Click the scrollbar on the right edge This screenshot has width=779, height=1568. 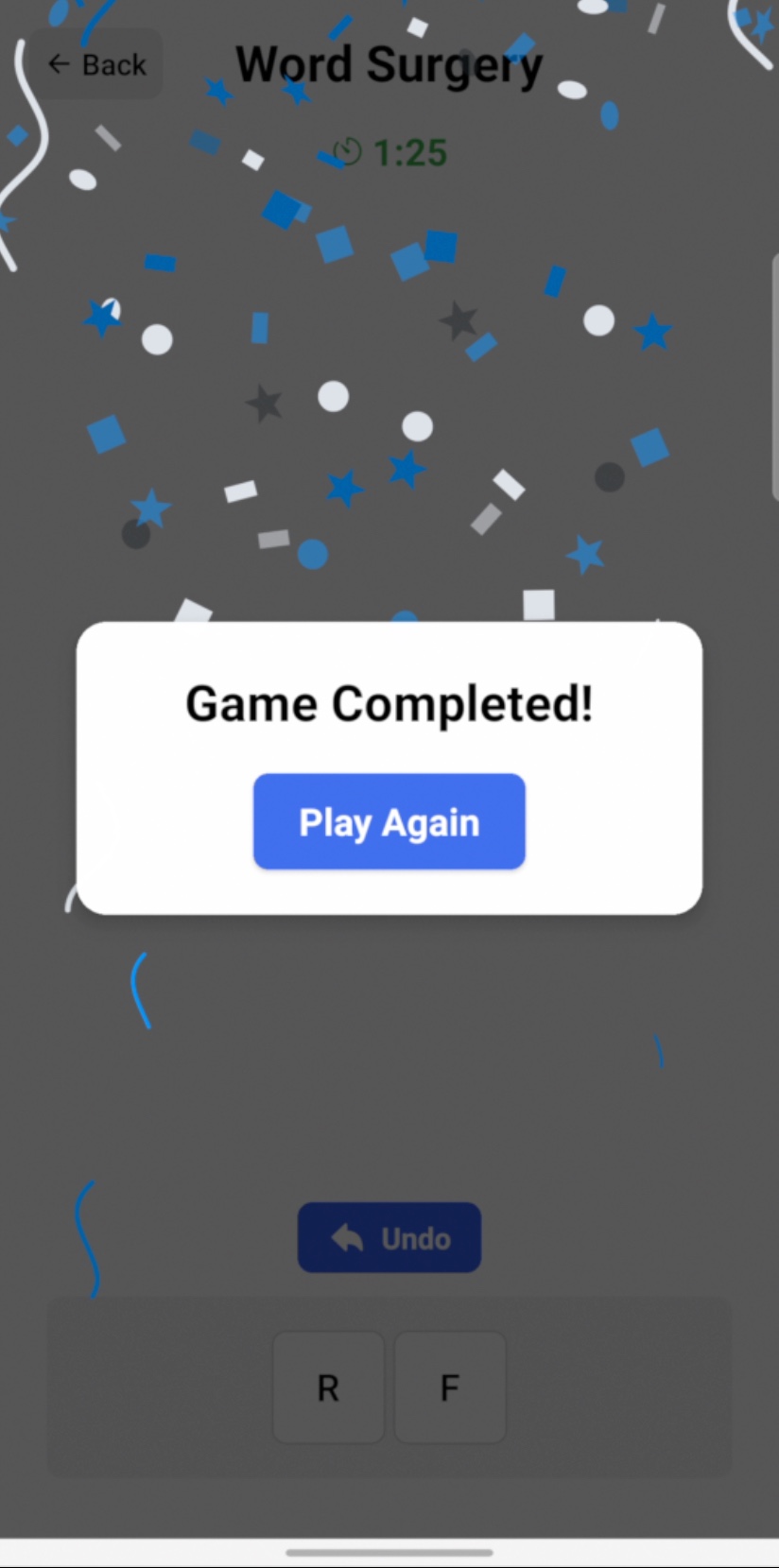click(x=774, y=373)
